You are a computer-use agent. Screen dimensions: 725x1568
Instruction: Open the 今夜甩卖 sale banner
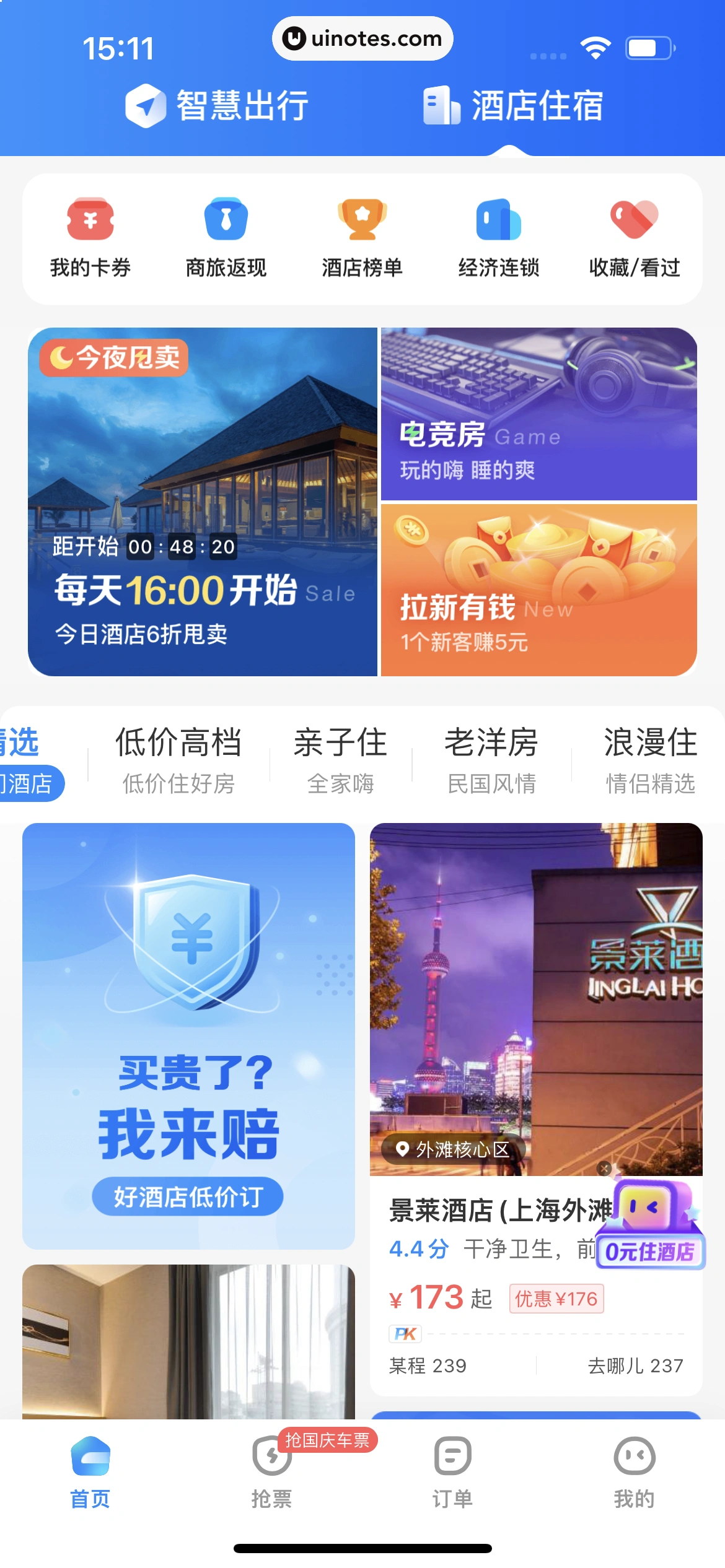pos(203,502)
